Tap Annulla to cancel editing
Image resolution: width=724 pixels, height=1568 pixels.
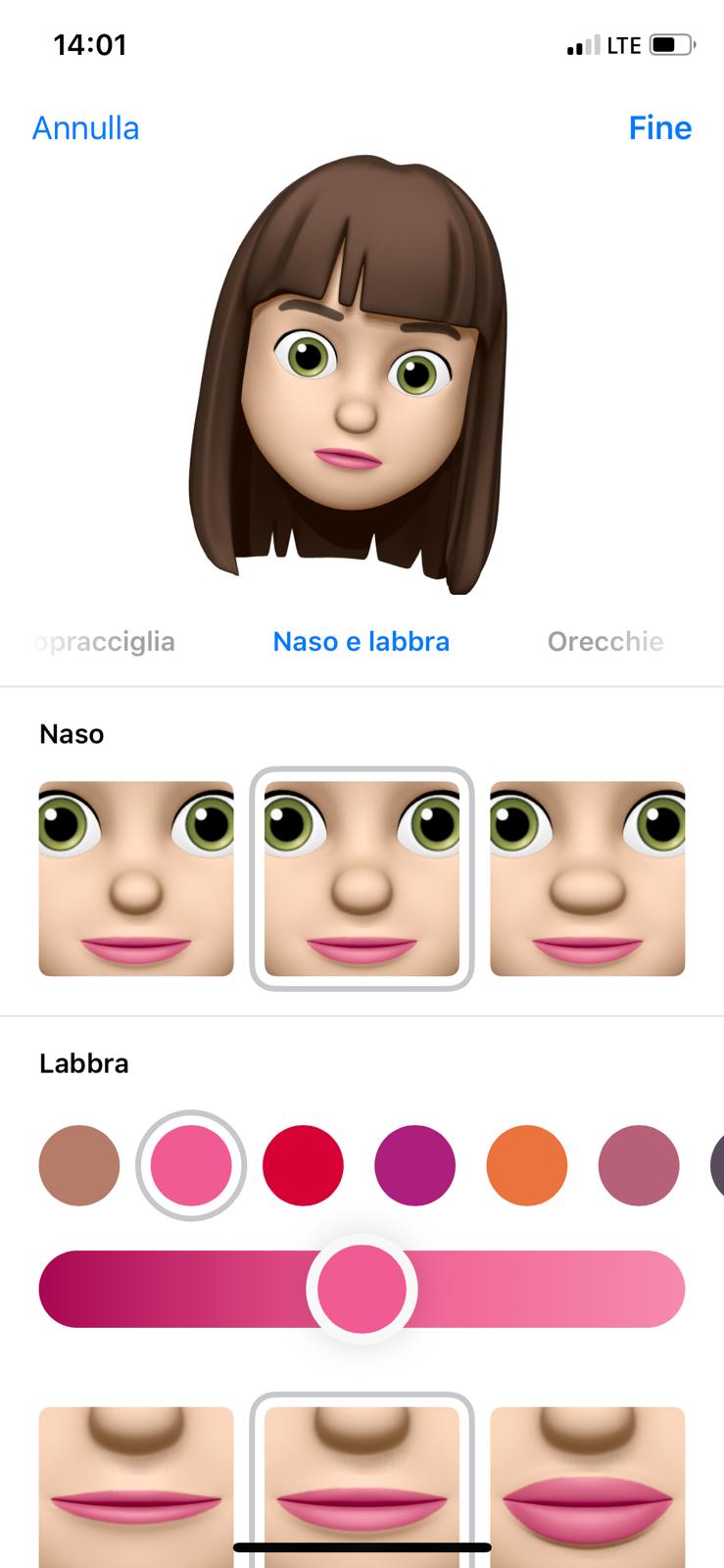(86, 128)
